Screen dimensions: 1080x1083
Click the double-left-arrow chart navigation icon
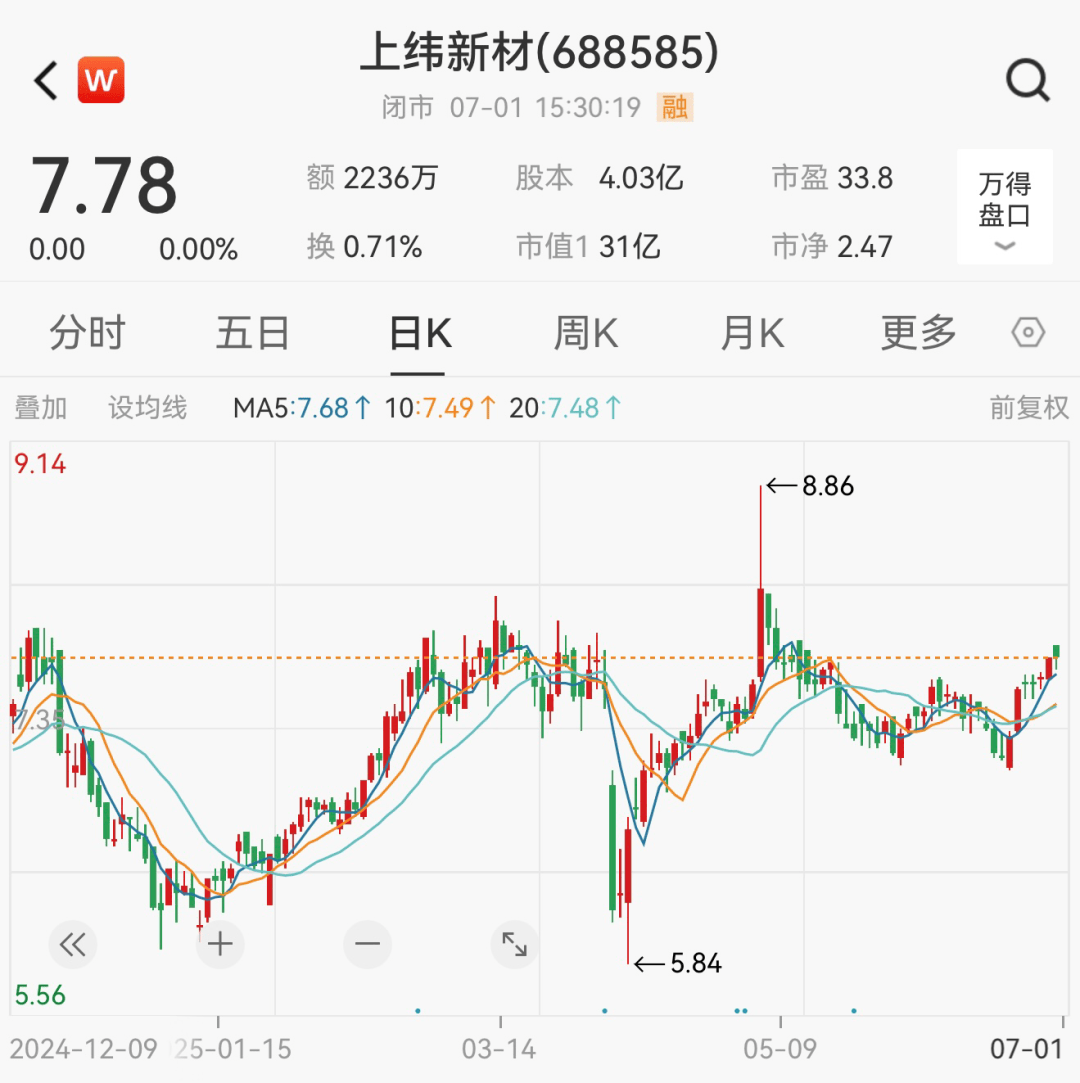pos(73,944)
